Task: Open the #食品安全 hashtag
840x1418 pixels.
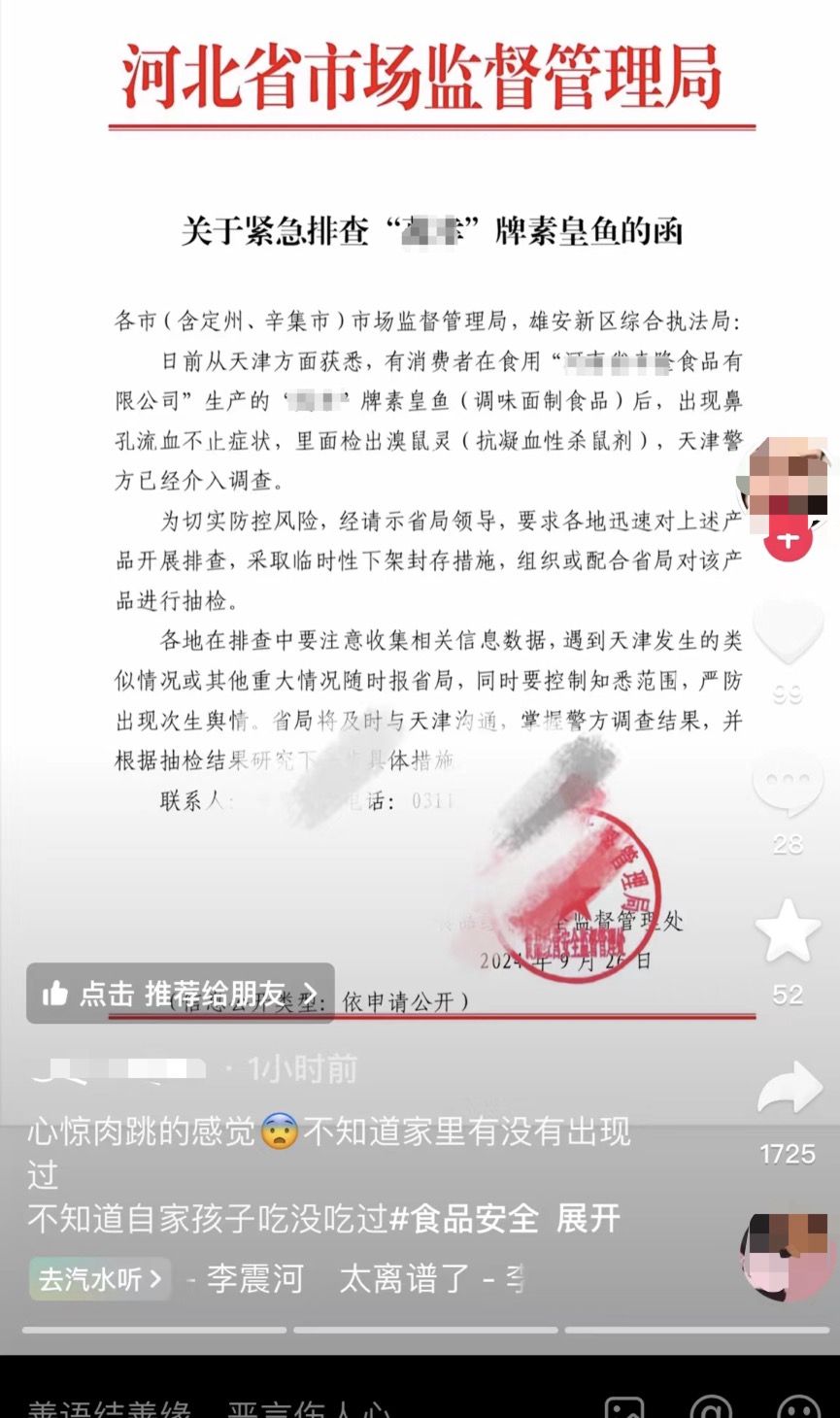Action: [464, 1218]
